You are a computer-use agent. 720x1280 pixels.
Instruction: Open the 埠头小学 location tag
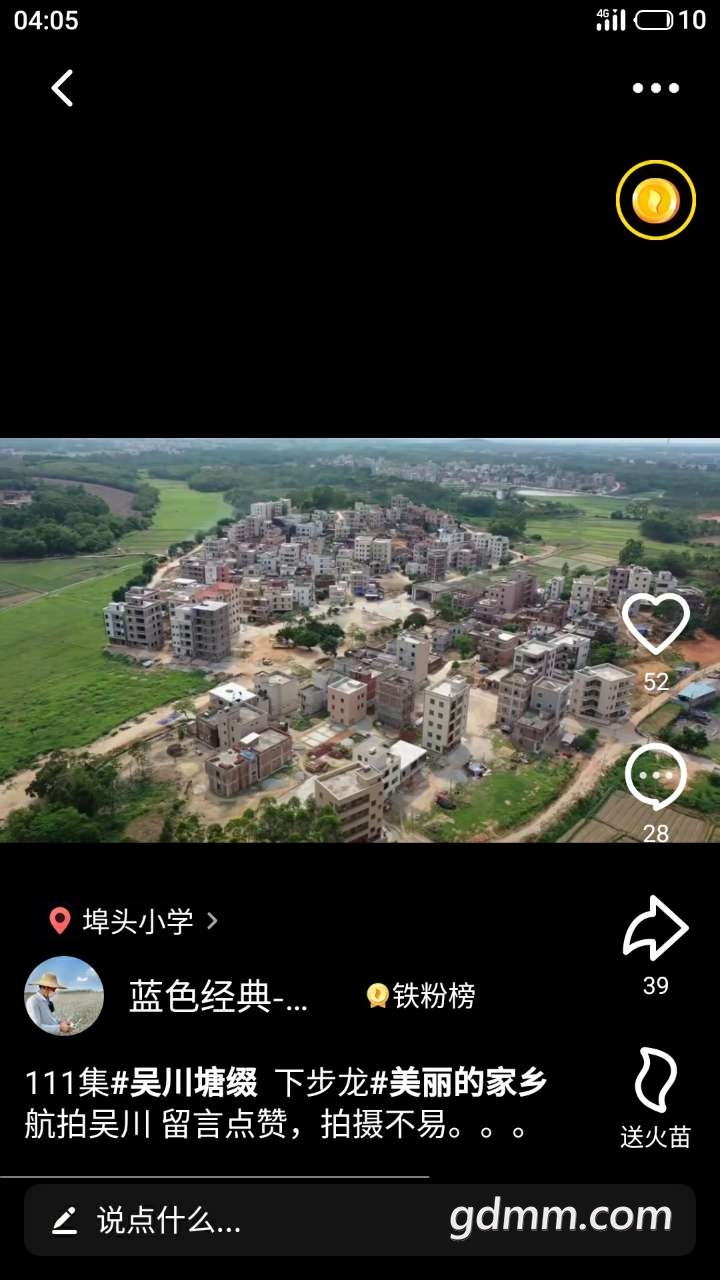point(136,921)
